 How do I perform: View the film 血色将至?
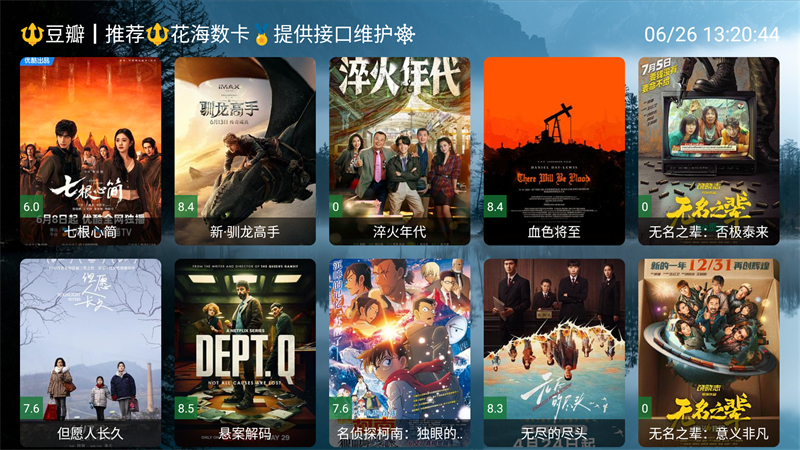click(x=553, y=150)
